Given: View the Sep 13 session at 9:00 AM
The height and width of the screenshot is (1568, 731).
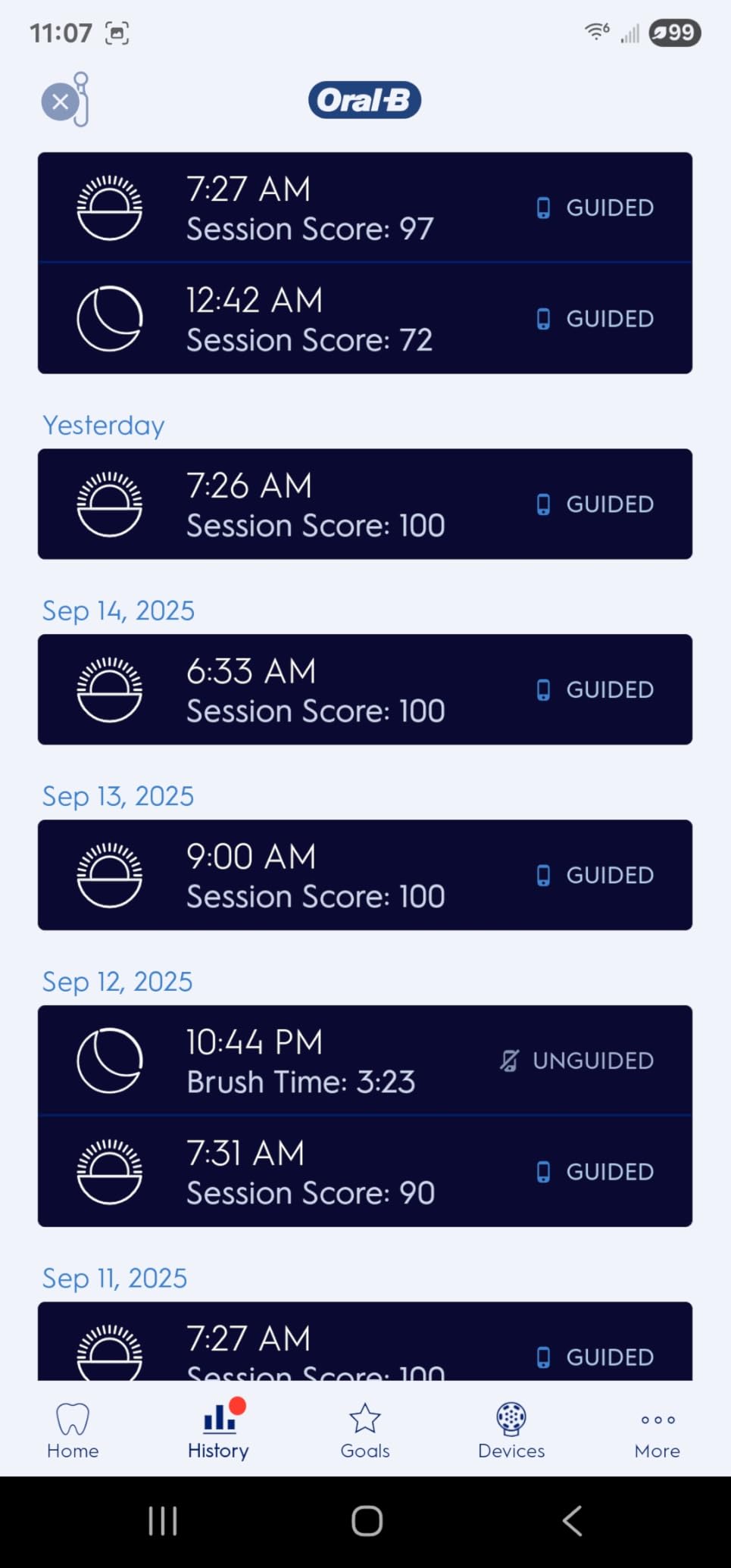Looking at the screenshot, I should point(364,876).
